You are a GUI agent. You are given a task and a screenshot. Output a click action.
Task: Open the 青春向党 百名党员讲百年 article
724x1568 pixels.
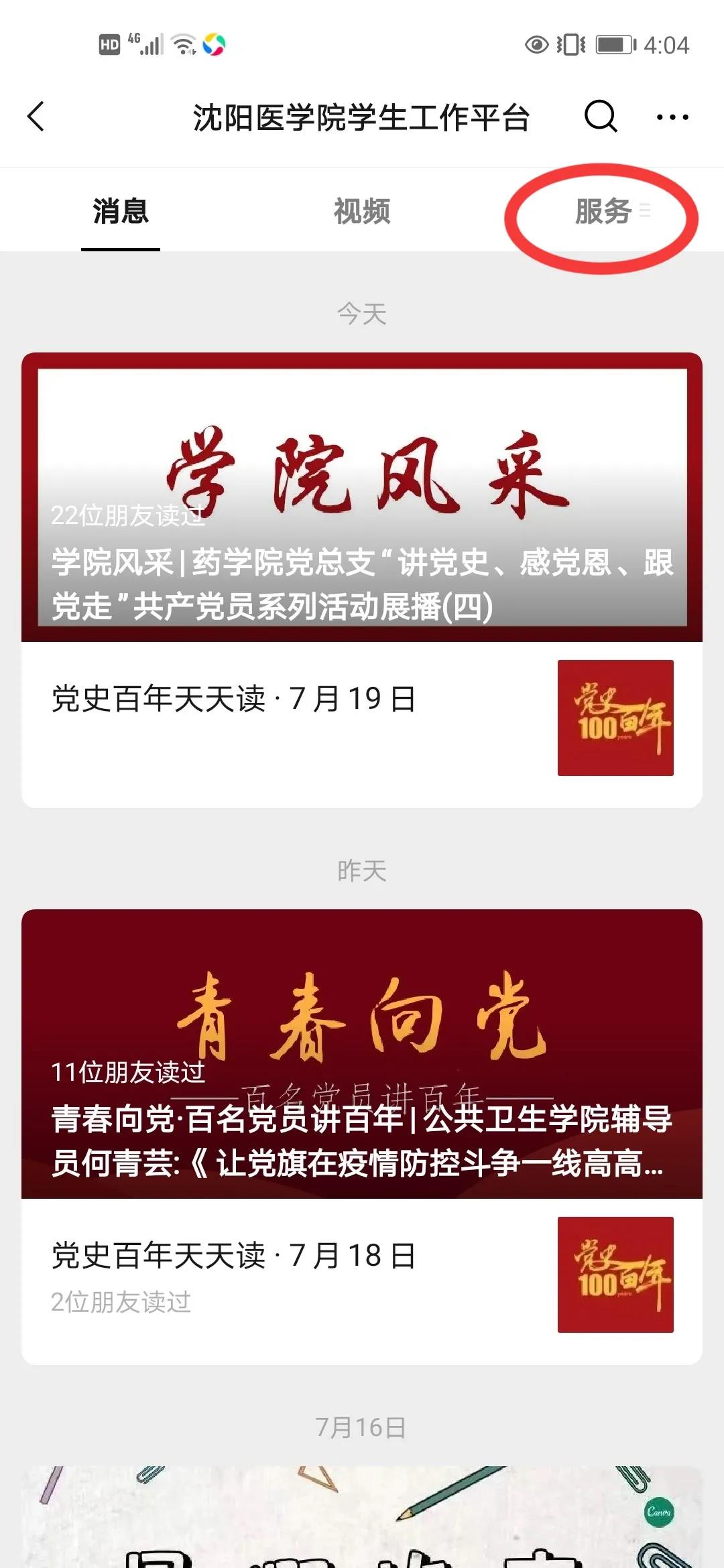(x=362, y=1053)
